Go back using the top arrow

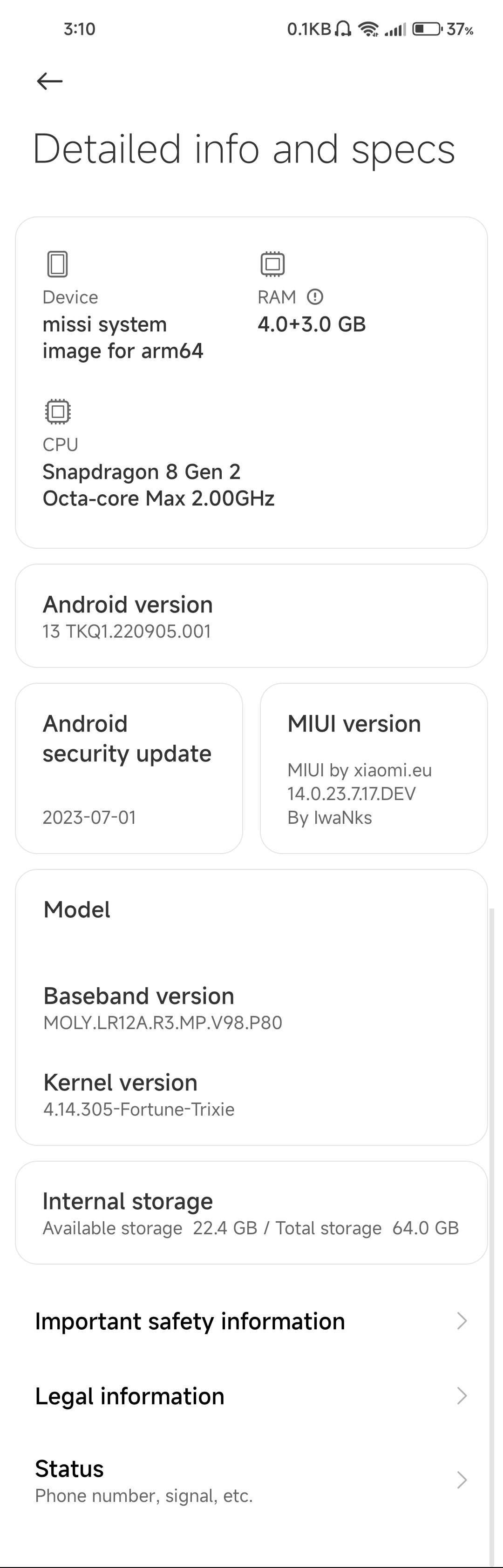[x=50, y=81]
